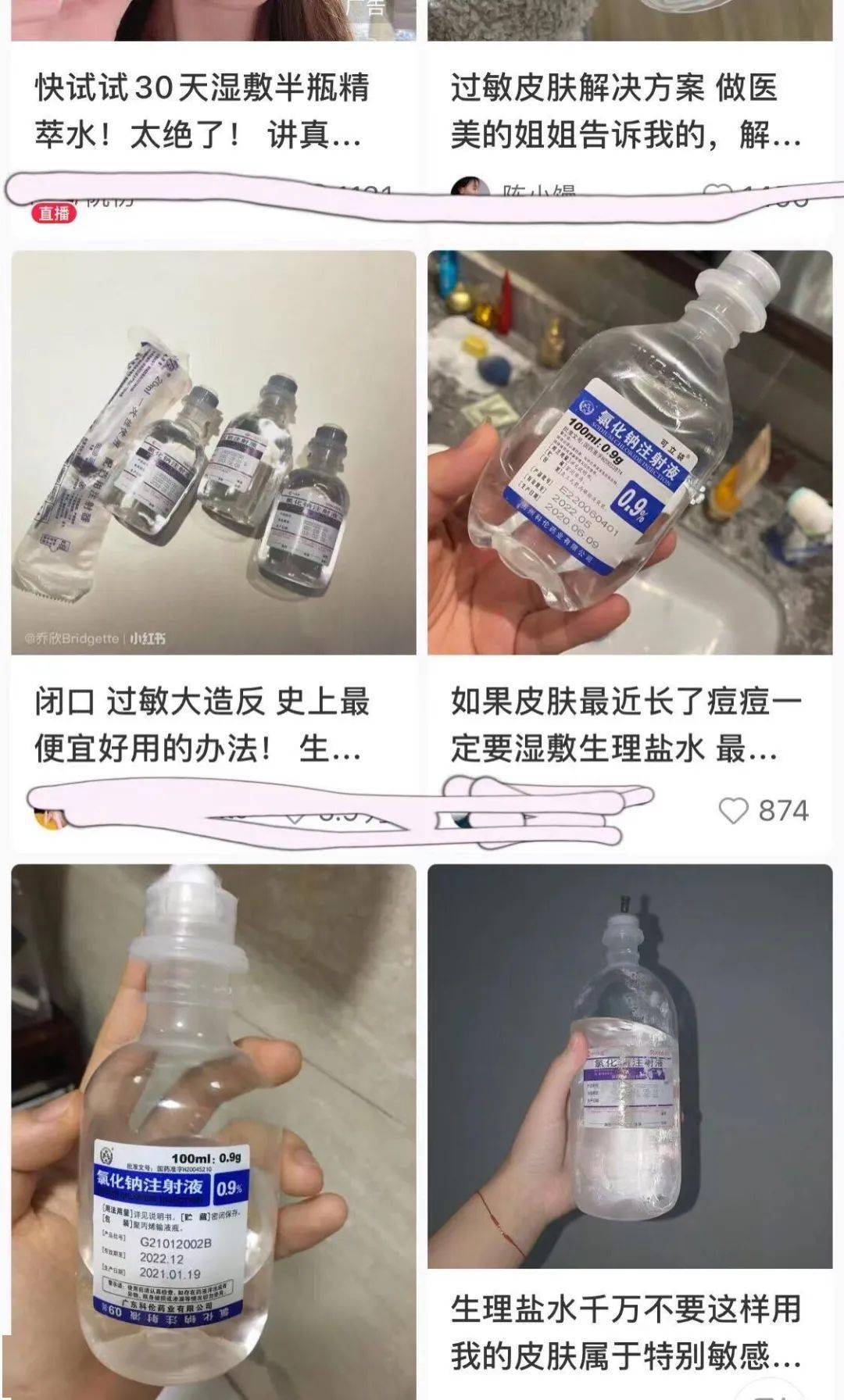The image size is (844, 1400).
Task: Open the 如果皮肤最近长了痘痘 post
Action: 625,725
